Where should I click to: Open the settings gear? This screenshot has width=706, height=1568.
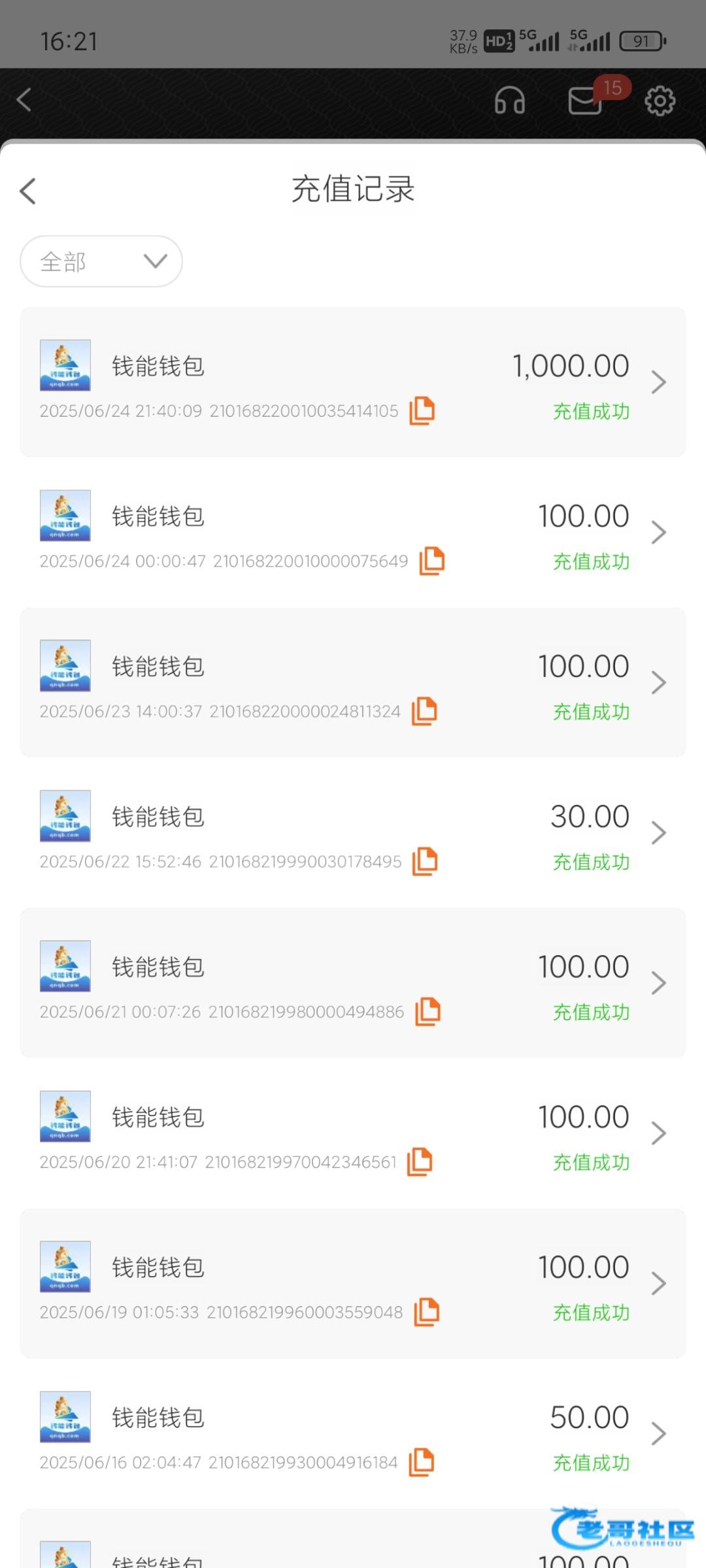pyautogui.click(x=660, y=101)
